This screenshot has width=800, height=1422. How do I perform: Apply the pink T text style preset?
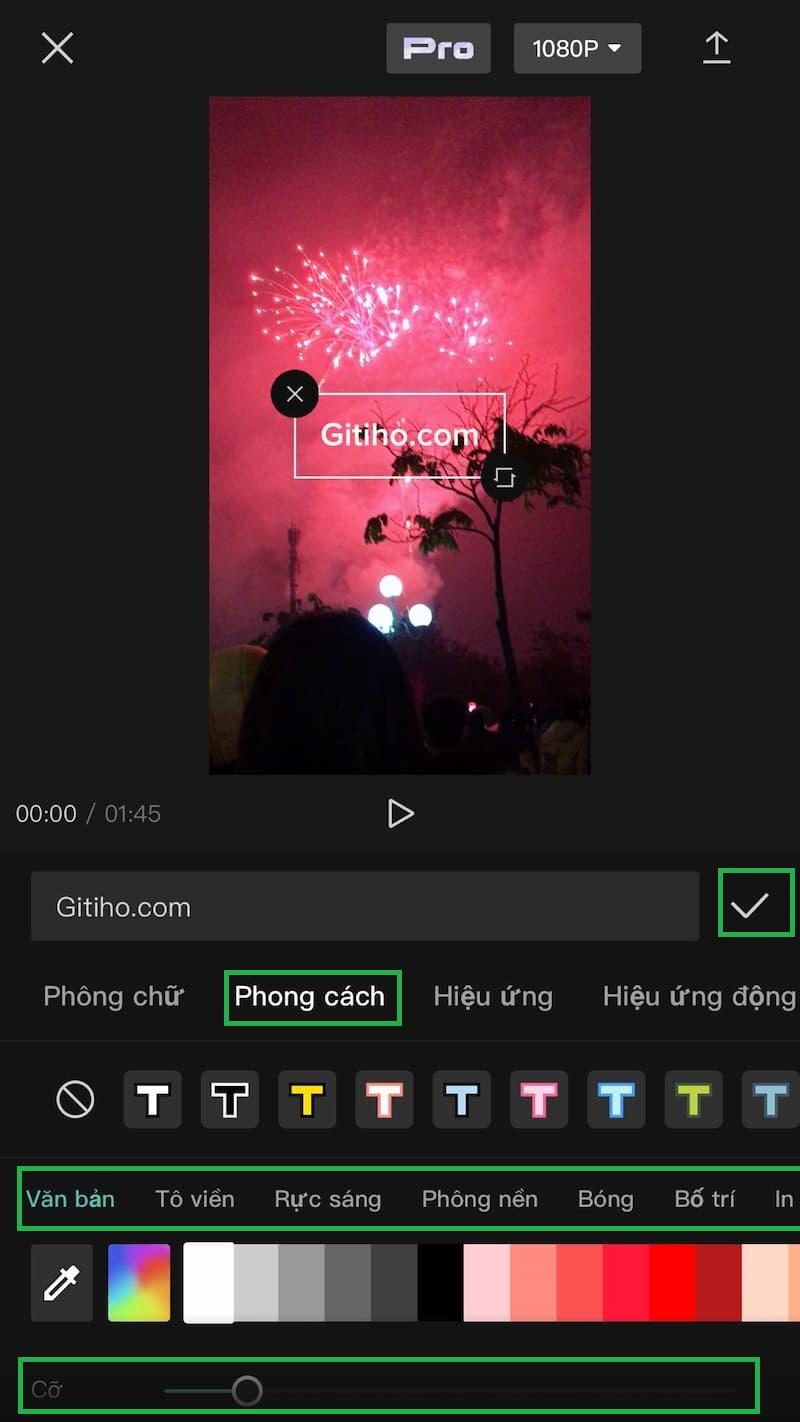pyautogui.click(x=539, y=1100)
